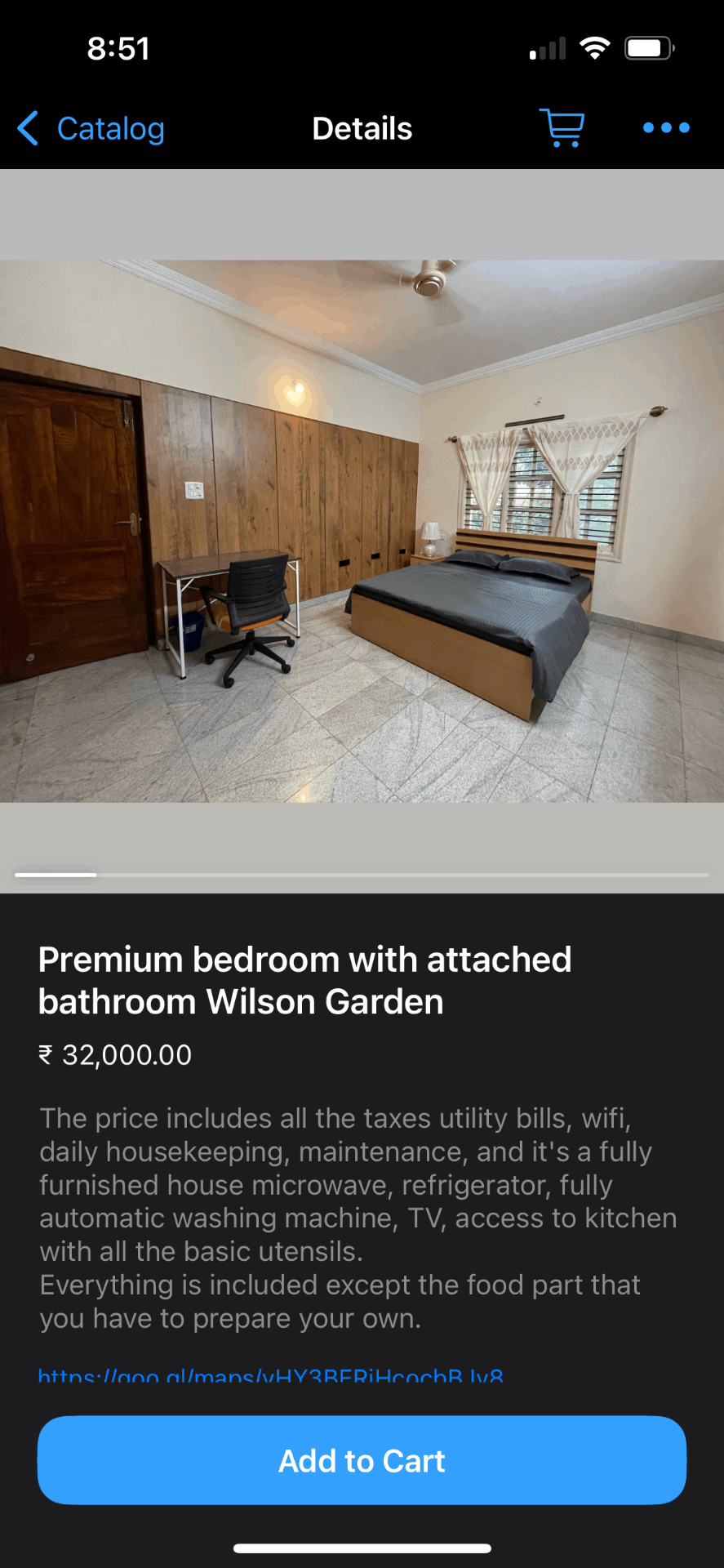The width and height of the screenshot is (724, 1568).
Task: Open the goo.gl maps link
Action: (x=270, y=1375)
